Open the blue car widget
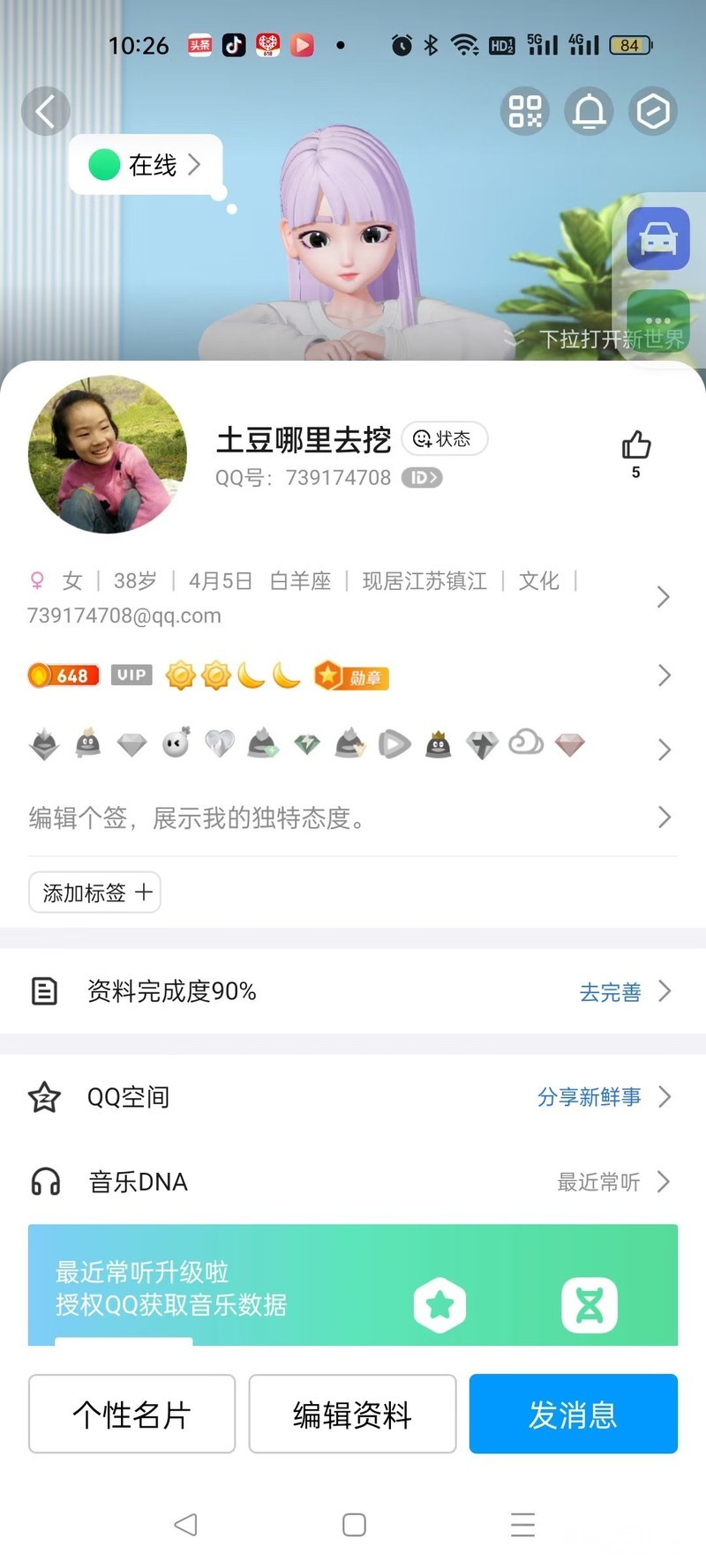The width and height of the screenshot is (706, 1568). pos(658,238)
